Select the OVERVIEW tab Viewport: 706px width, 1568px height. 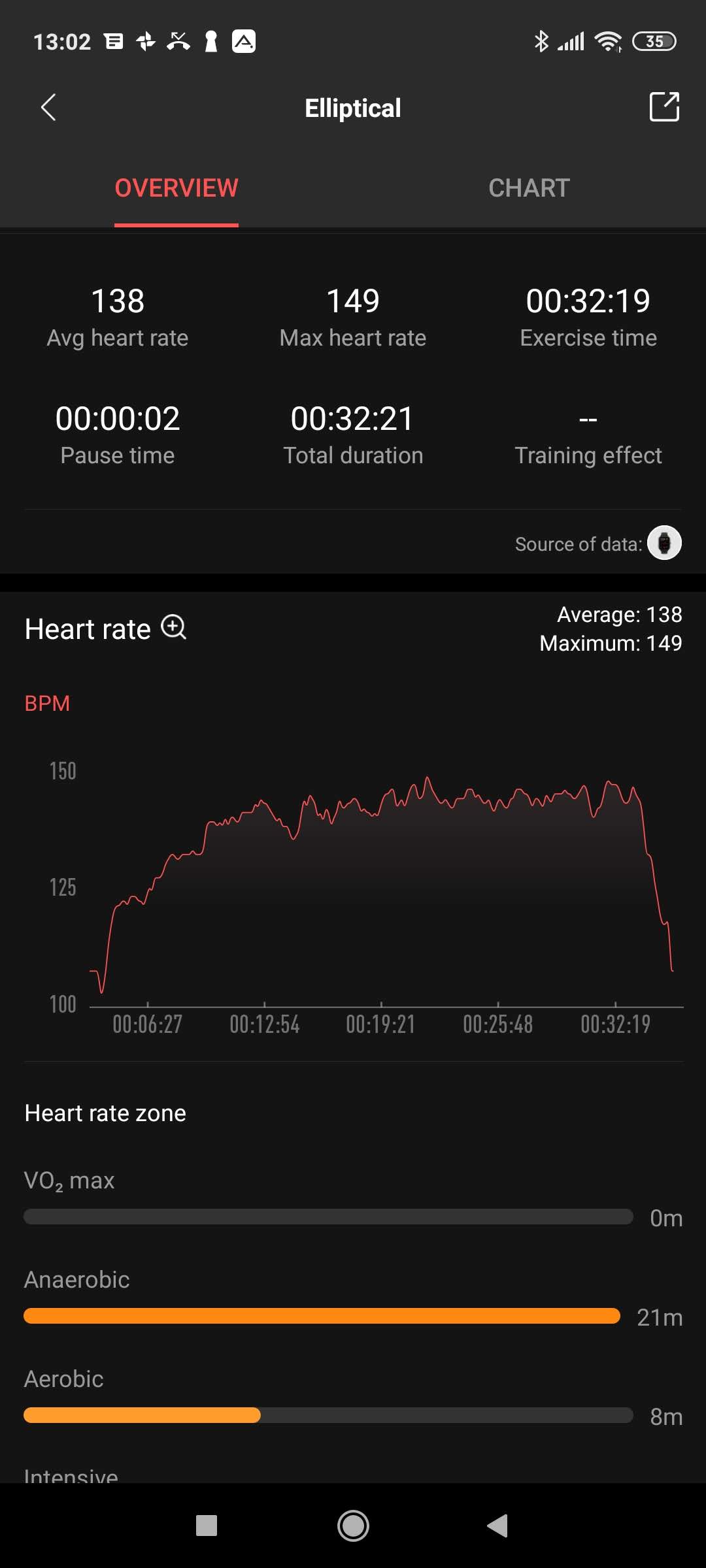(176, 188)
